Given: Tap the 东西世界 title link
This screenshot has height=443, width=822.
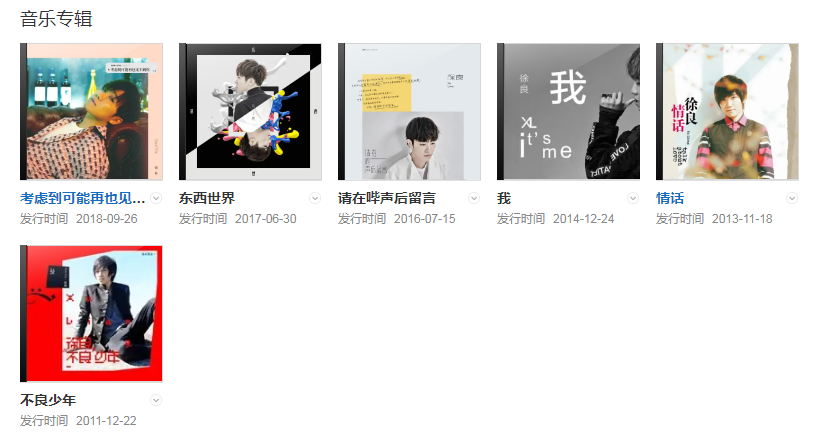Looking at the screenshot, I should tap(207, 198).
